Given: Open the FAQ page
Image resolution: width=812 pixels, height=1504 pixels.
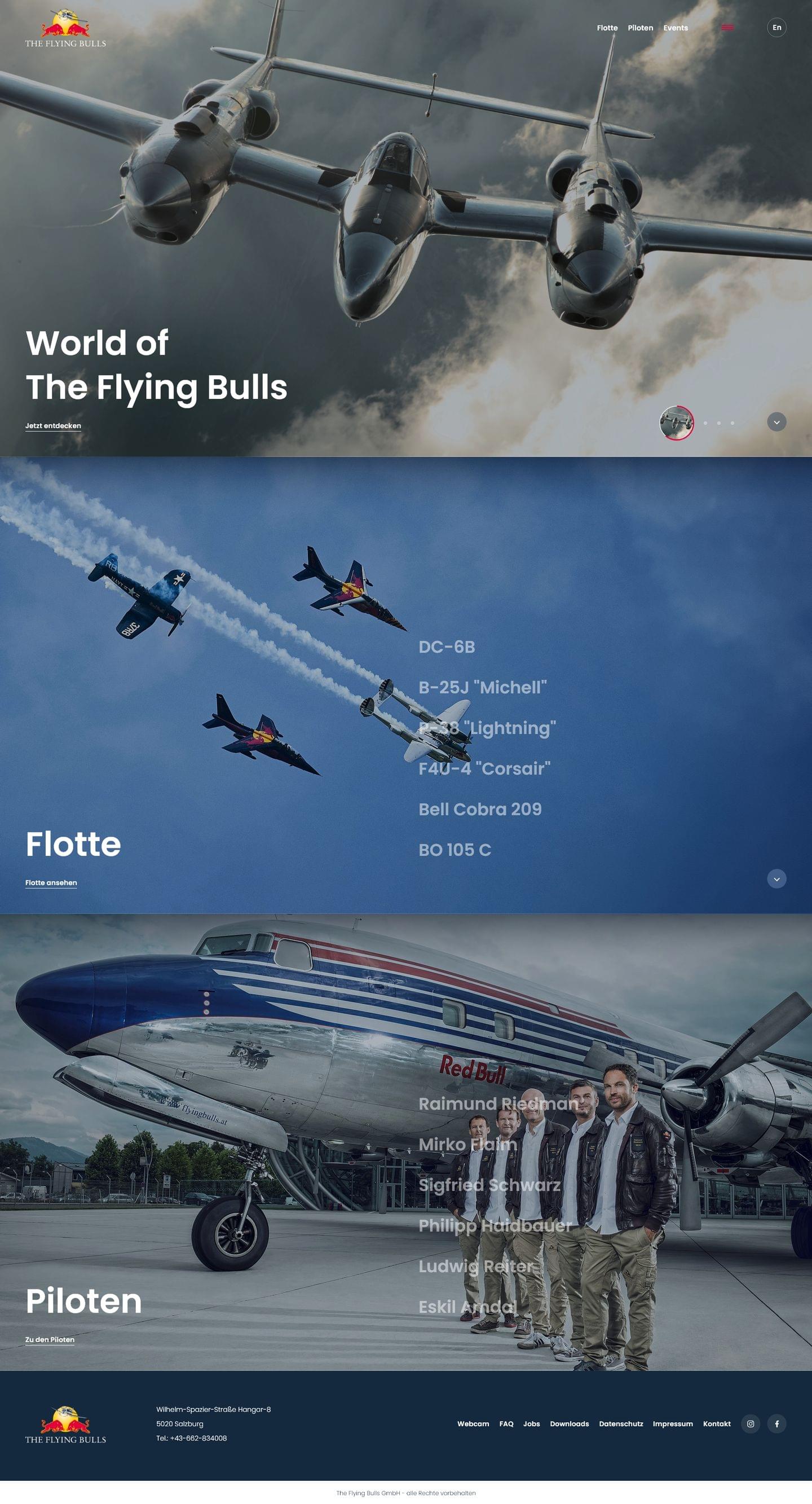Looking at the screenshot, I should (506, 1423).
